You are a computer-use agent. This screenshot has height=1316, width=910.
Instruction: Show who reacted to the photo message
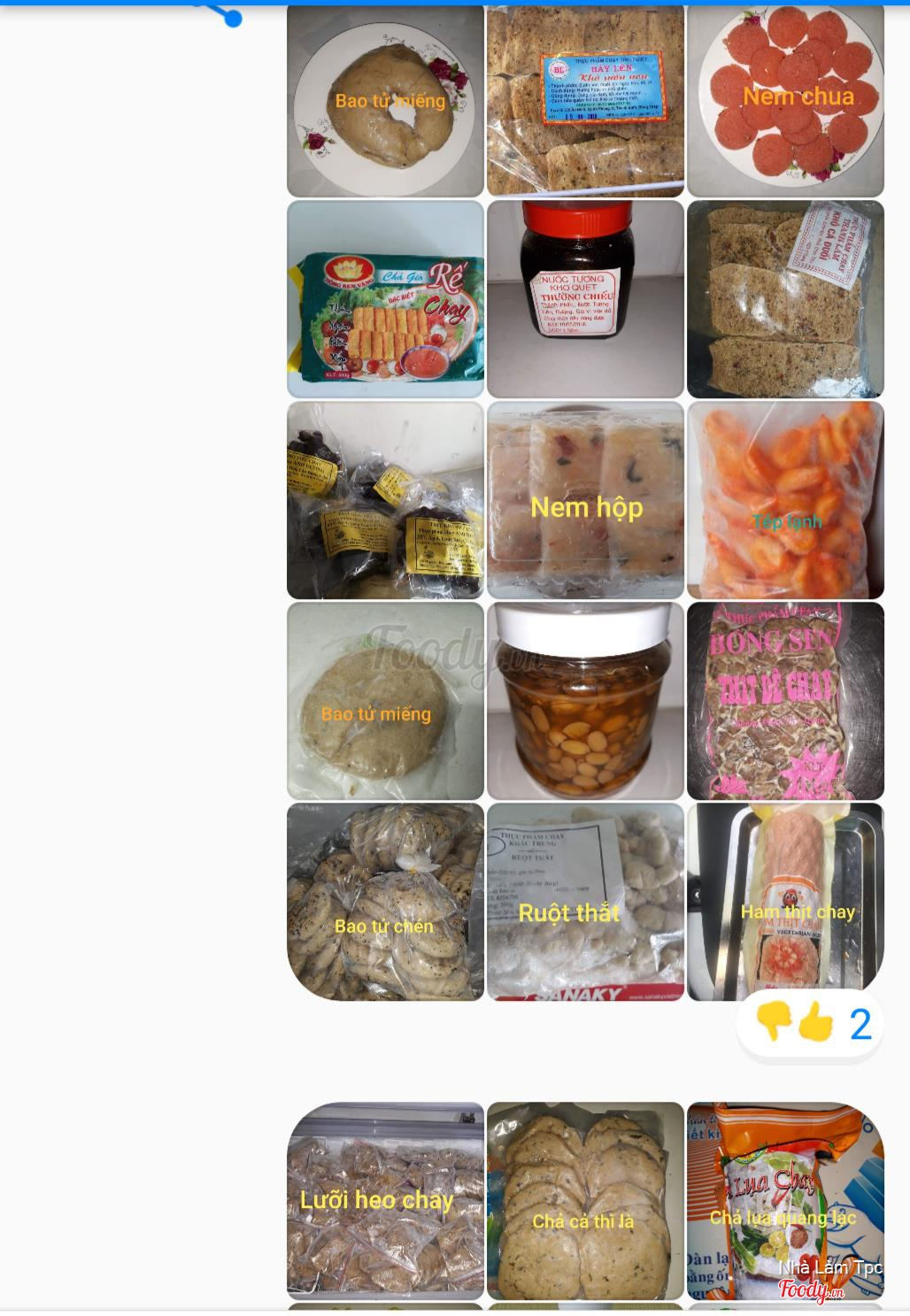(810, 1024)
